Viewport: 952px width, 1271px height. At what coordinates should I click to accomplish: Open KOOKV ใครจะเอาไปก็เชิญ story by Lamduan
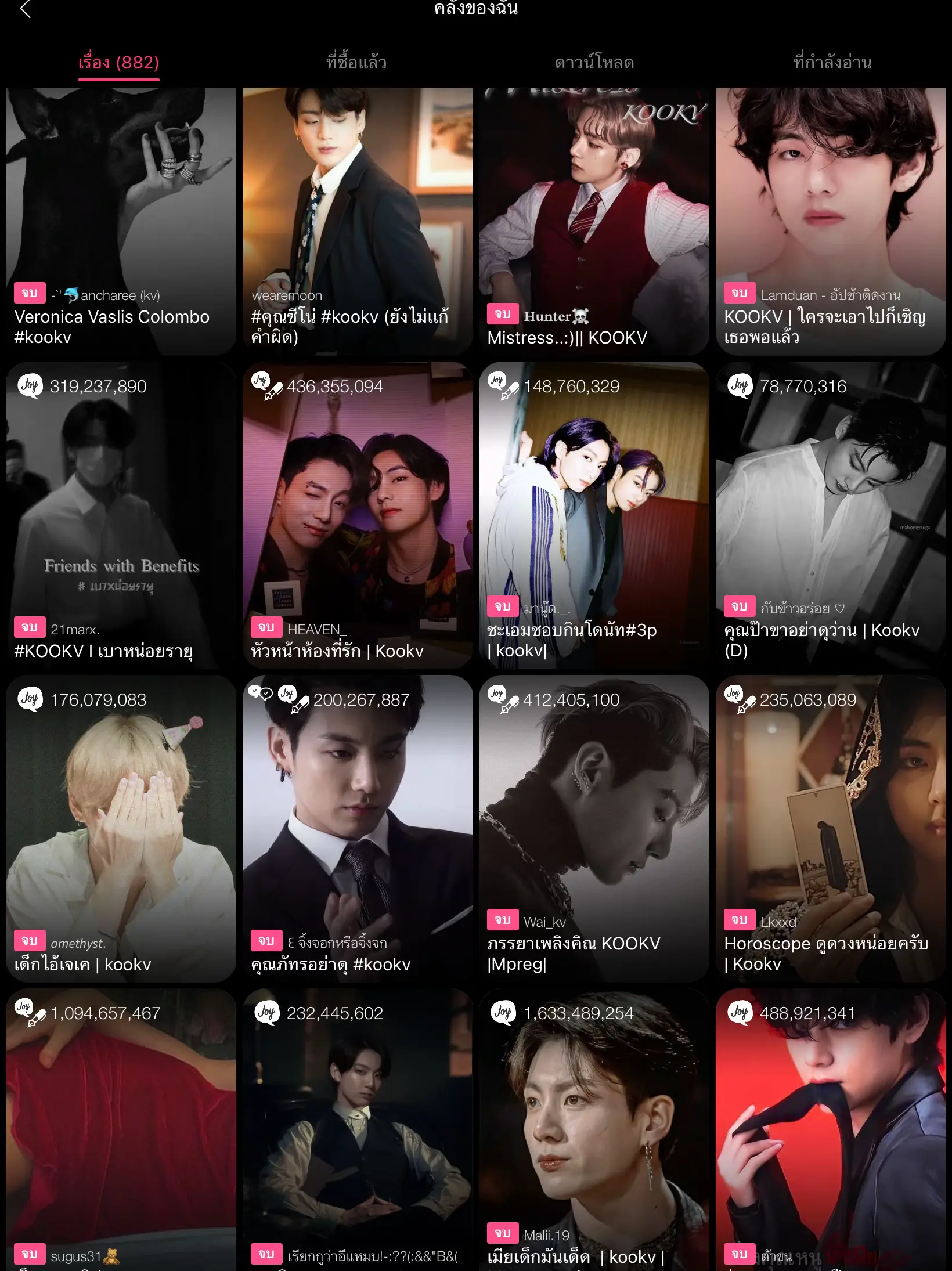pos(831,221)
